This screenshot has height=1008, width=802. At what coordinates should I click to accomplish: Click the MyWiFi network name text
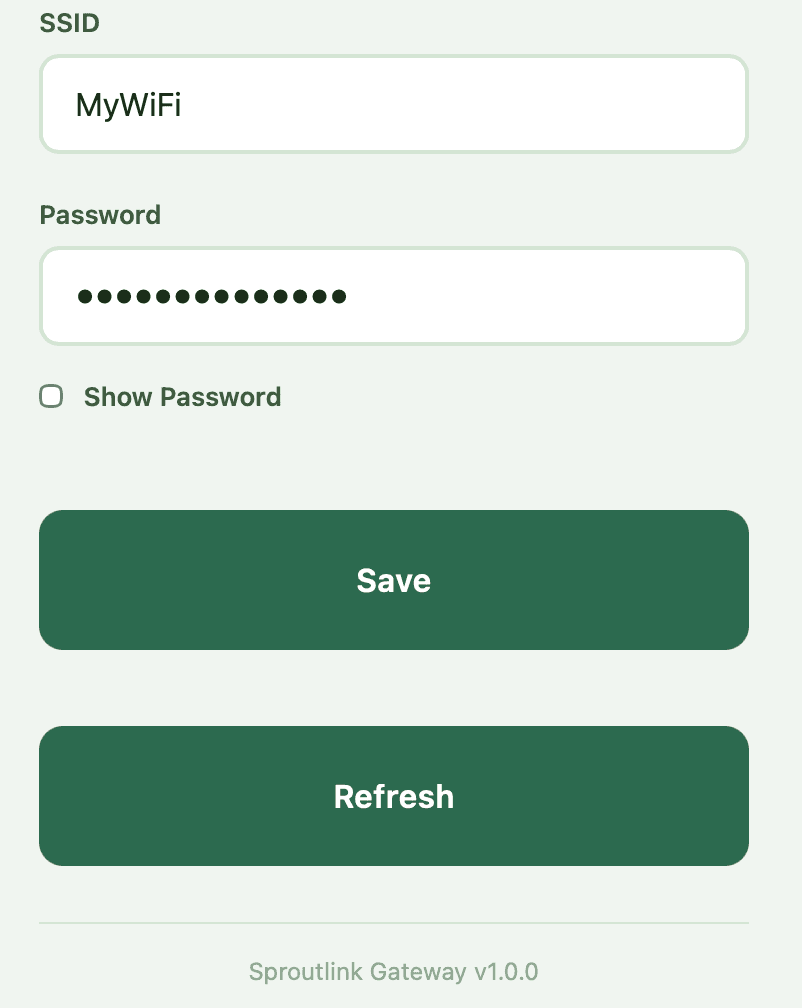click(129, 105)
